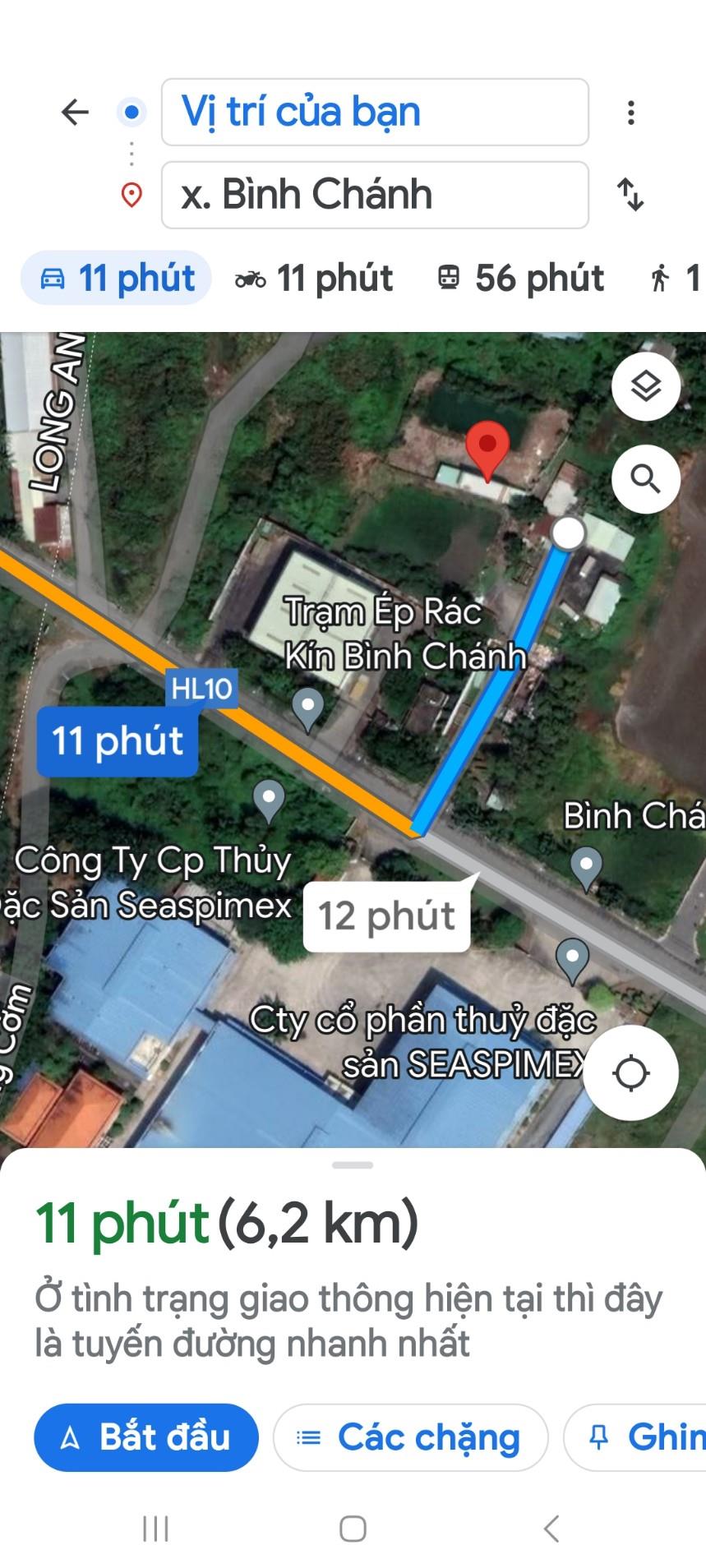Pin this route with Ghim
This screenshot has width=706, height=1568.
point(641,1437)
